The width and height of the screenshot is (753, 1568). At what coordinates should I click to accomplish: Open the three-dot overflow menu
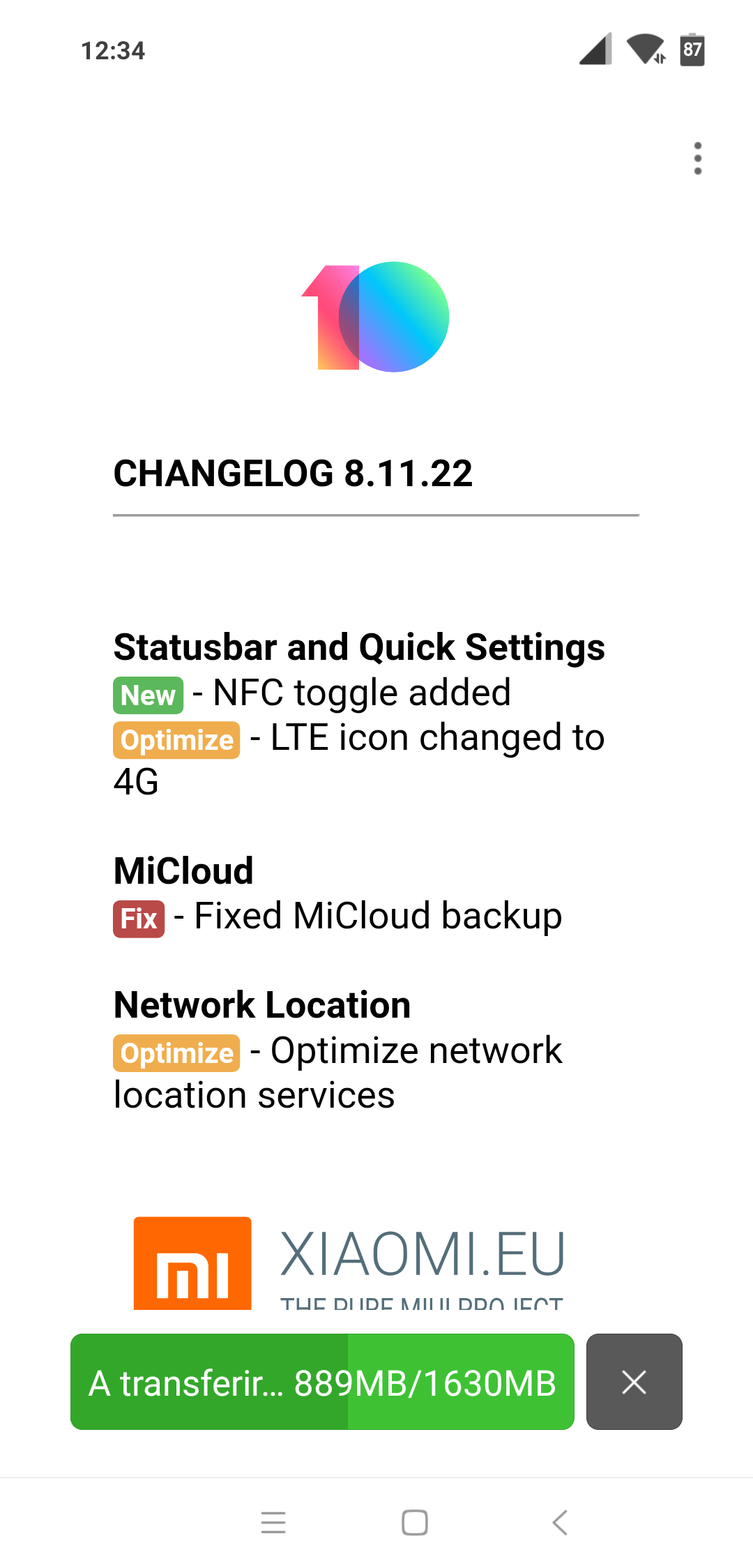tap(697, 158)
